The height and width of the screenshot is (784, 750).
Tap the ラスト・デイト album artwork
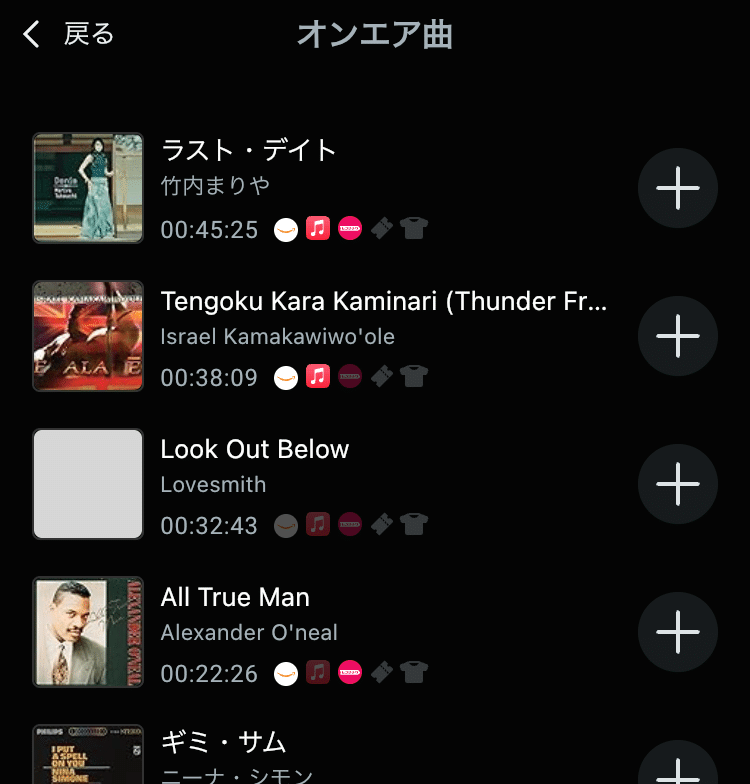tap(87, 188)
